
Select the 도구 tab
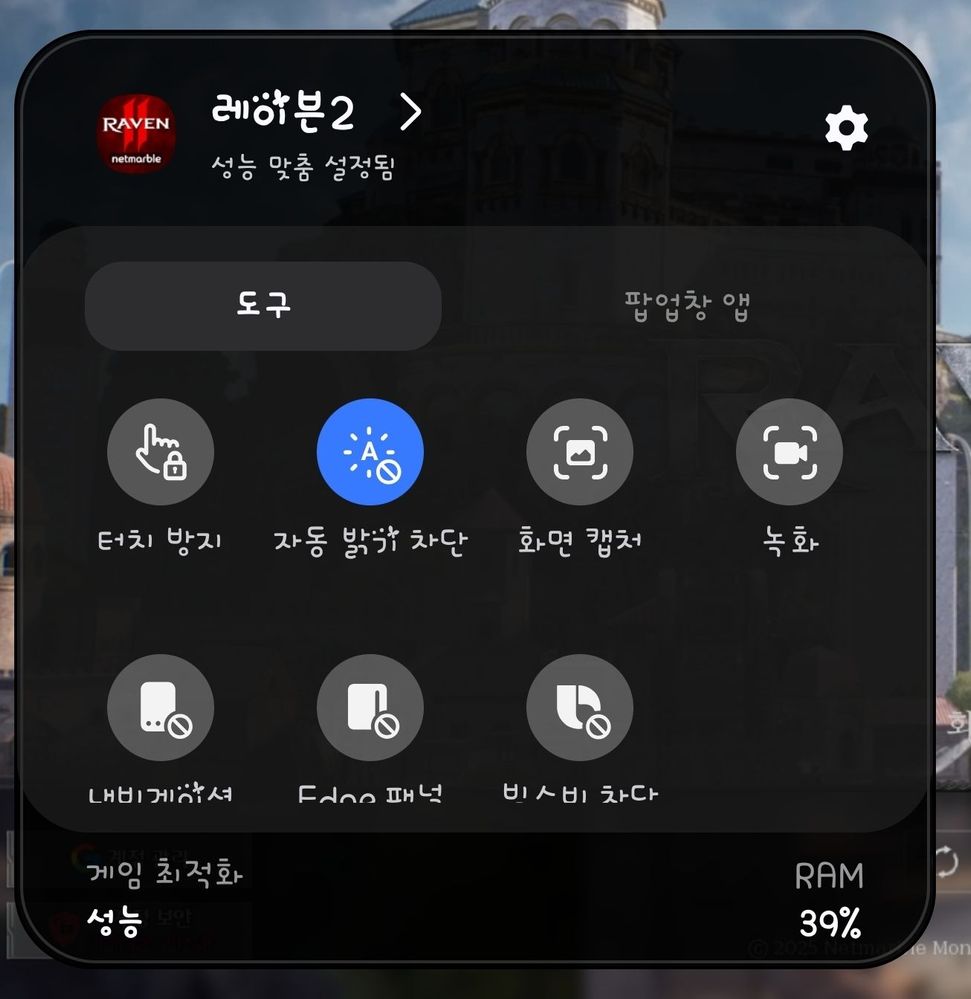(263, 306)
